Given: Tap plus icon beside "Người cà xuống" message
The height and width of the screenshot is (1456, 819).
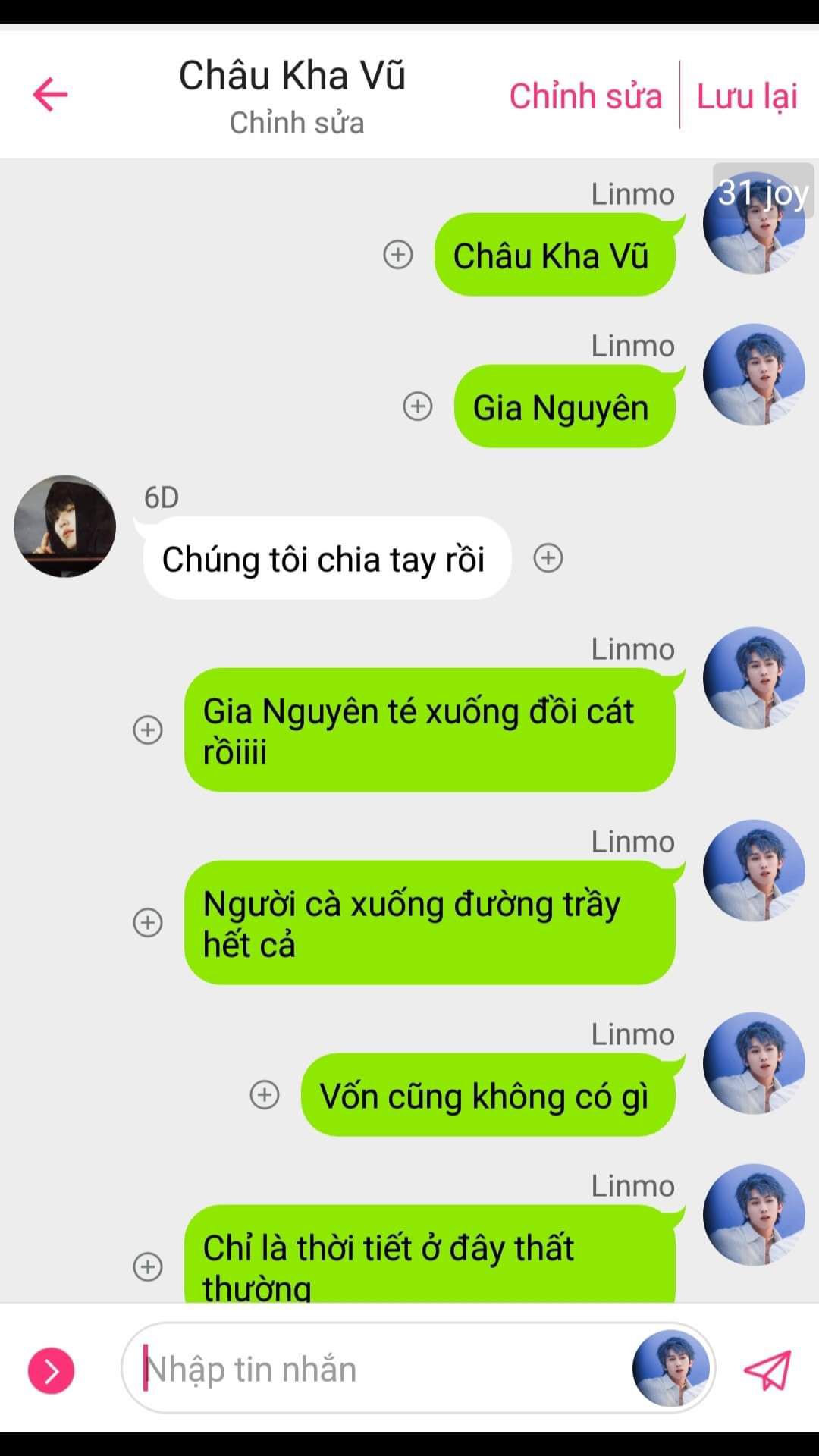Looking at the screenshot, I should pyautogui.click(x=148, y=922).
